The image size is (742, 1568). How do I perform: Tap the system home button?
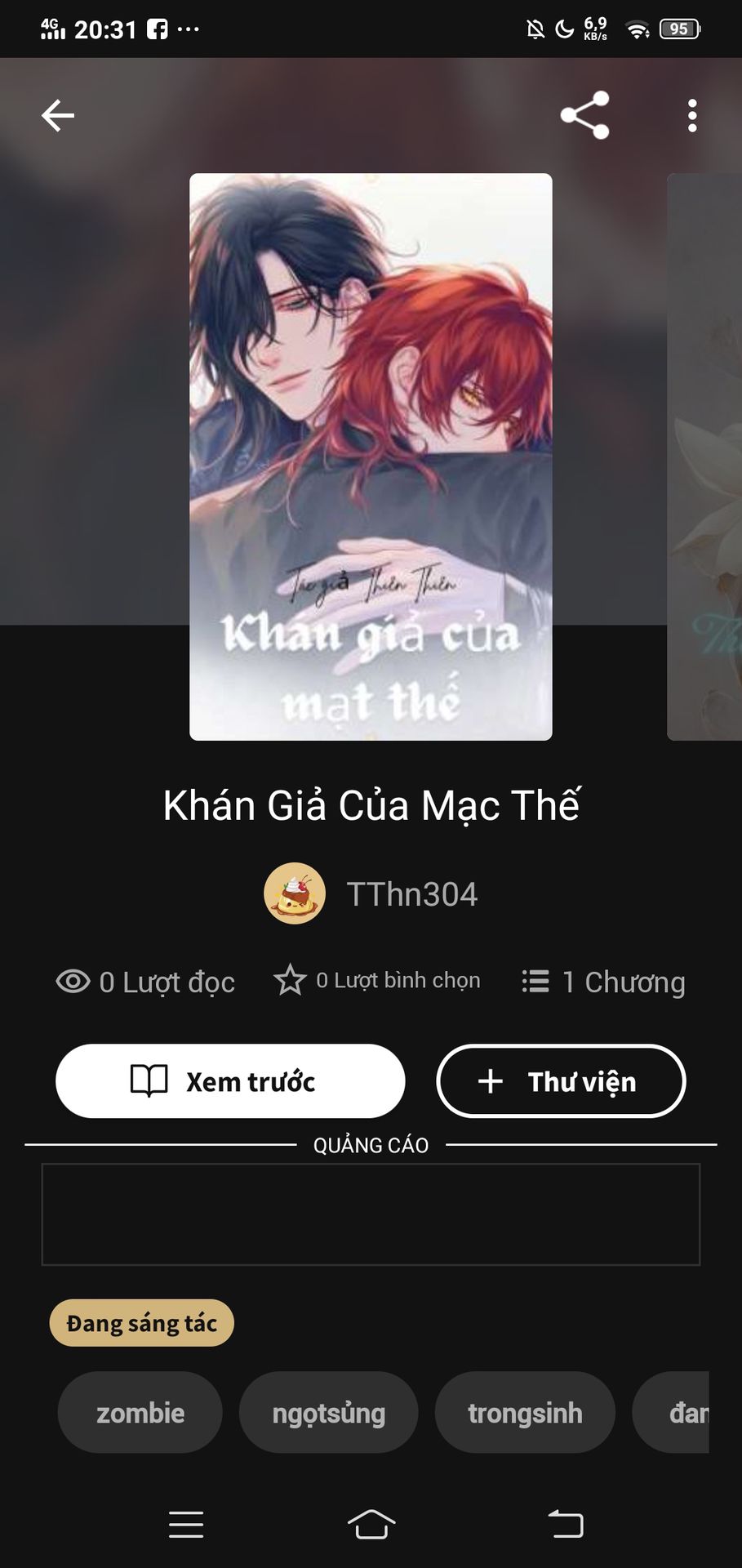coord(371,1524)
